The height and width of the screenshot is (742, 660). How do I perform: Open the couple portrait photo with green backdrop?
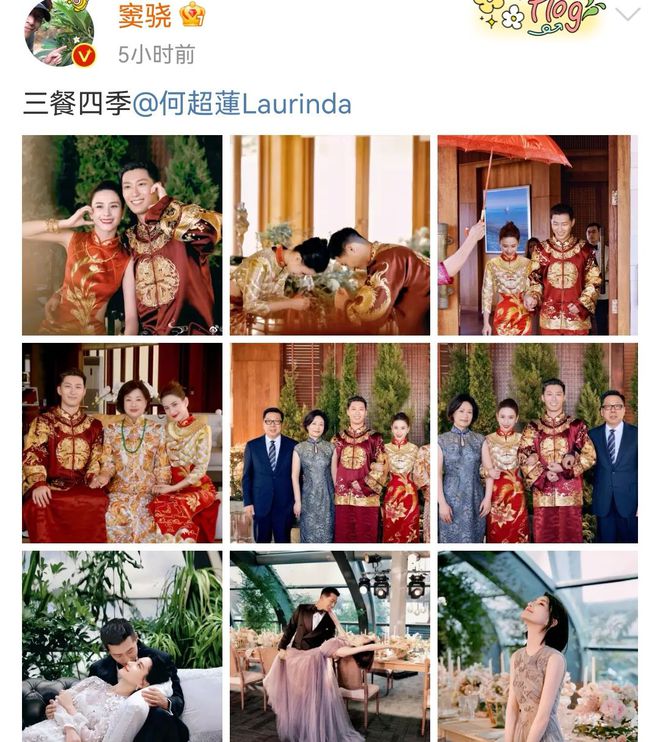(122, 235)
